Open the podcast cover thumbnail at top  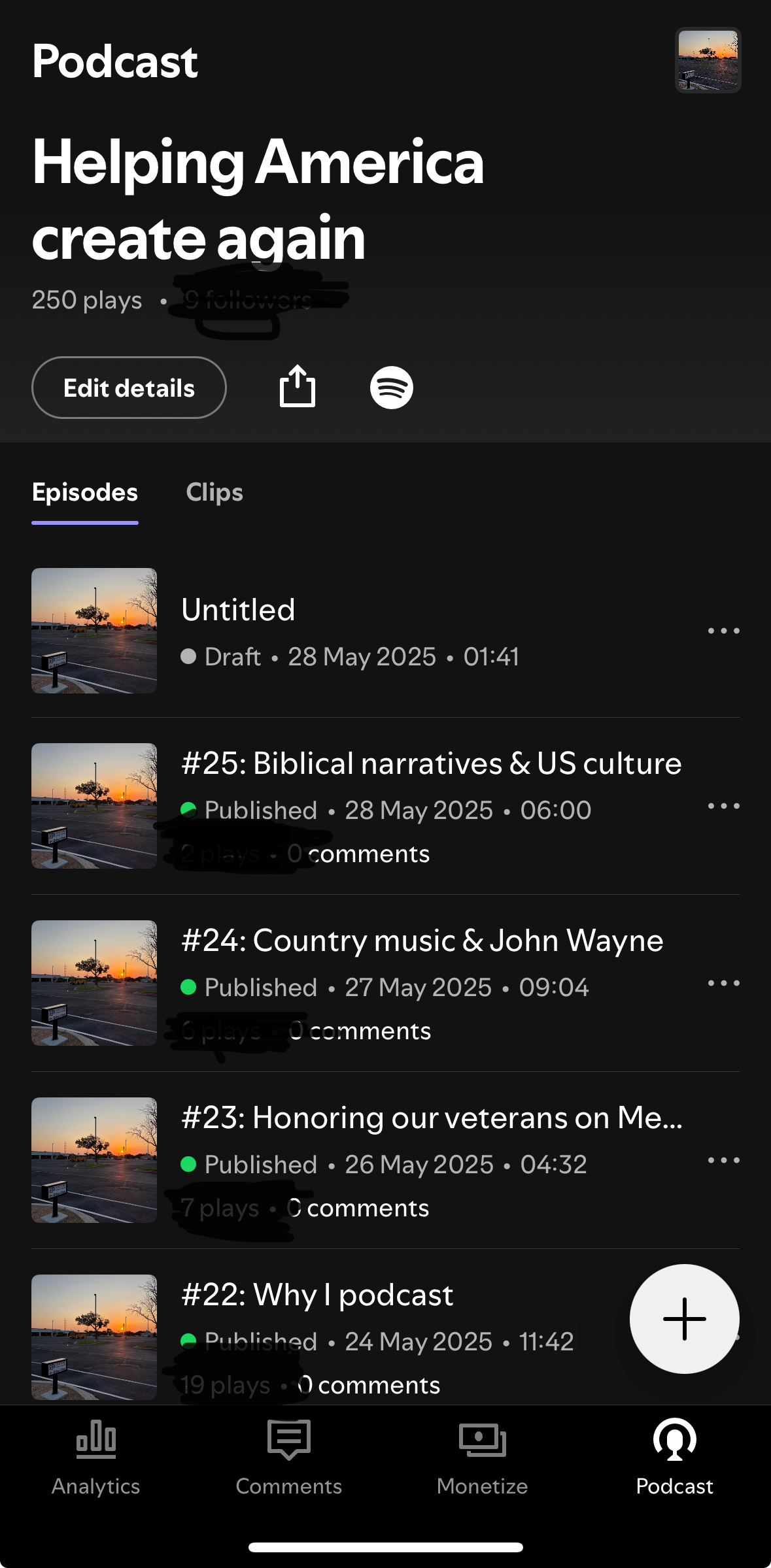click(x=708, y=60)
